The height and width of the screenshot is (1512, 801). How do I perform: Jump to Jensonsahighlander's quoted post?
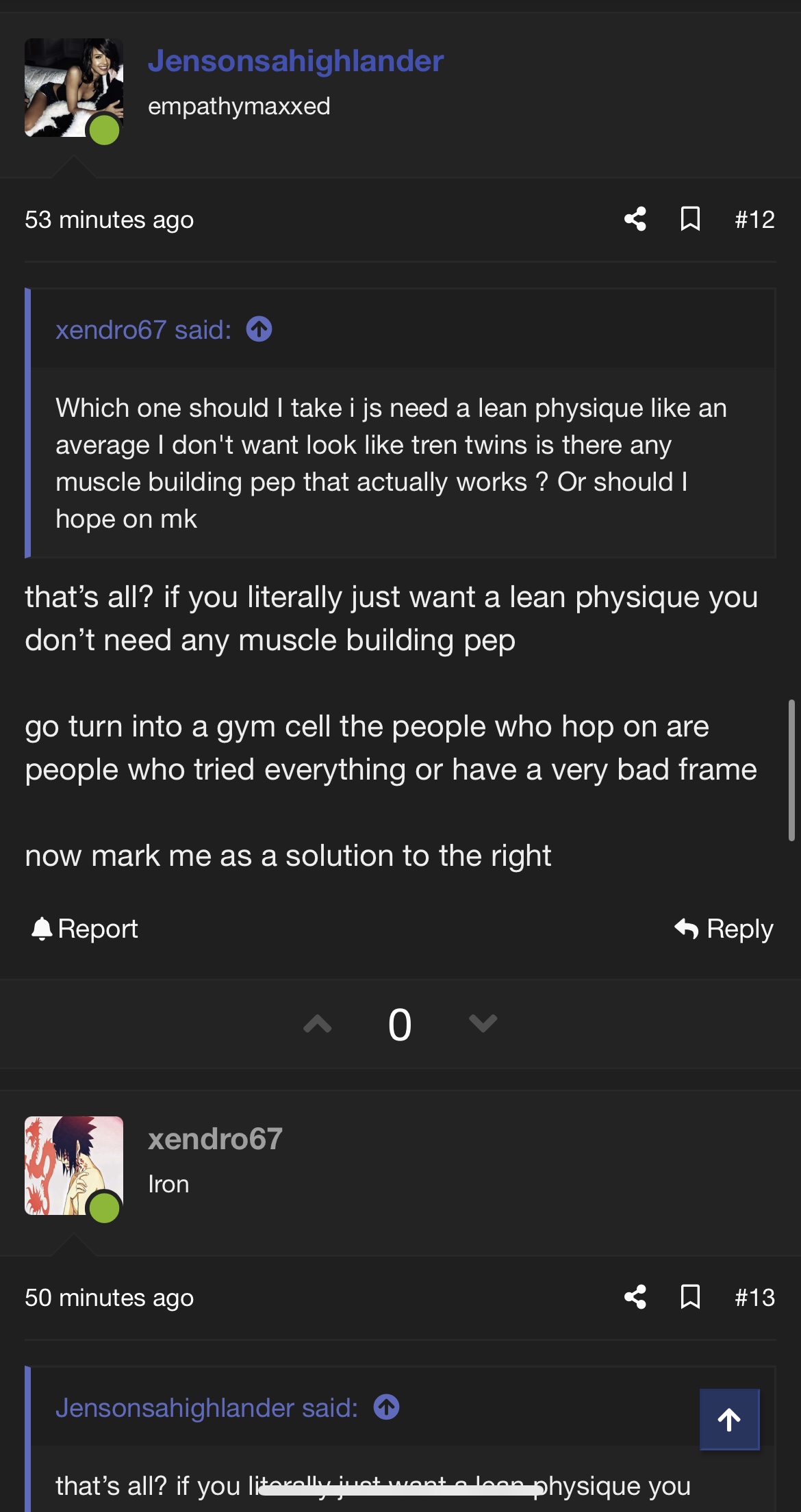coord(387,1407)
